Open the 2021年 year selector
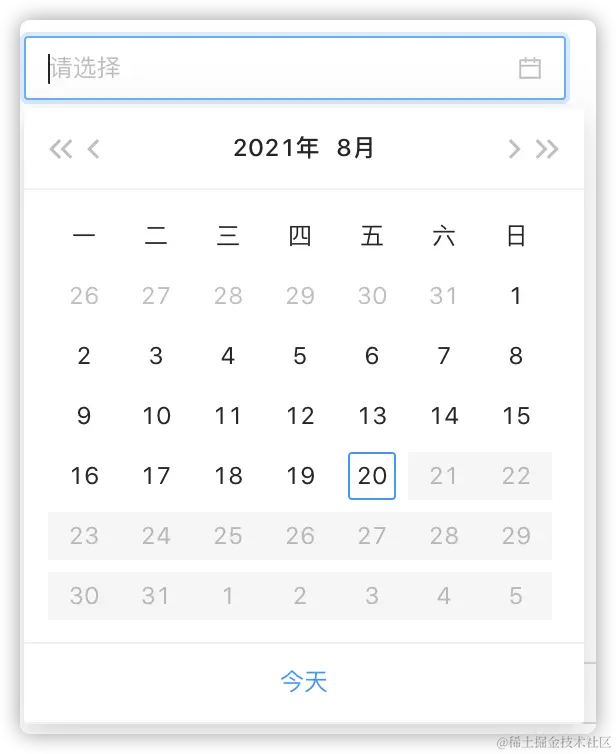The width and height of the screenshot is (616, 754). point(276,148)
